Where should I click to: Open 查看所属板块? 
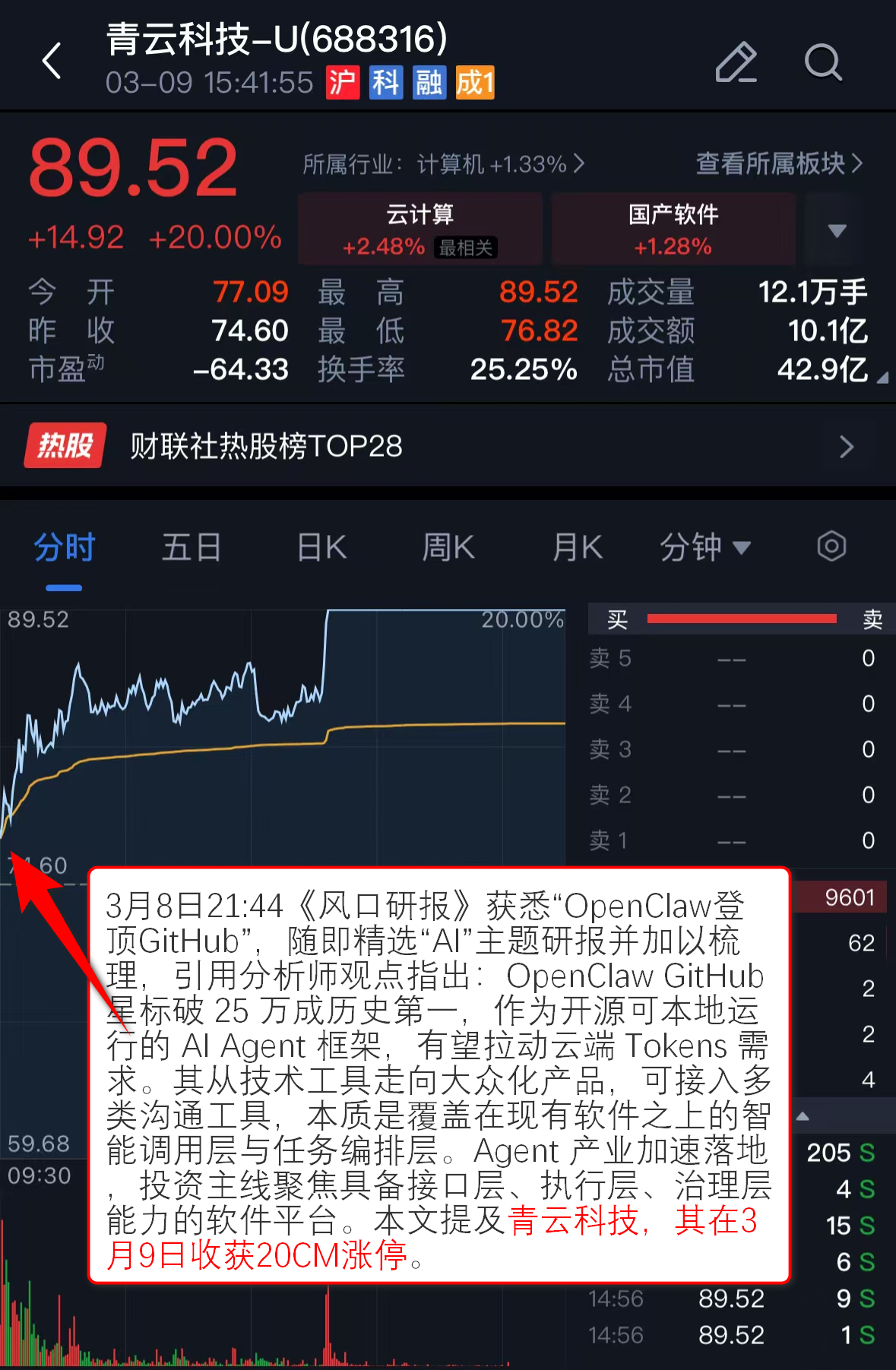pos(779,163)
